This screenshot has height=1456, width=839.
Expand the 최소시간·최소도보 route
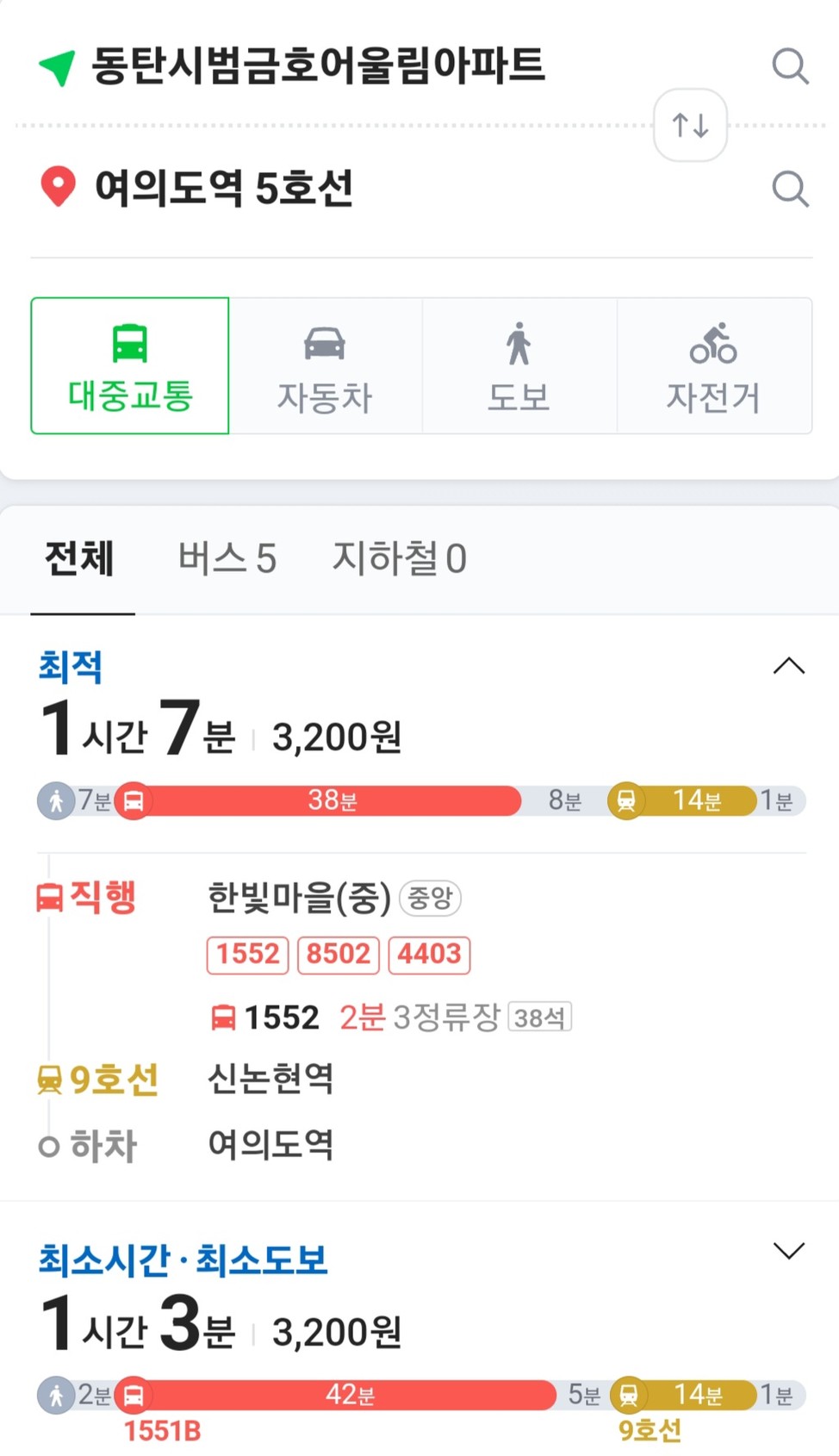click(788, 1250)
